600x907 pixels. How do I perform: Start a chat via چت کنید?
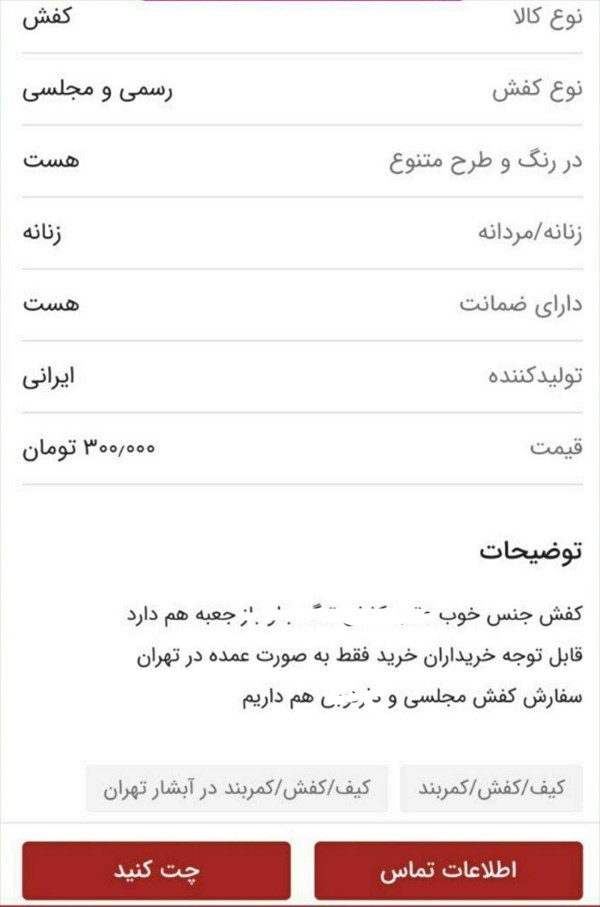[x=156, y=871]
